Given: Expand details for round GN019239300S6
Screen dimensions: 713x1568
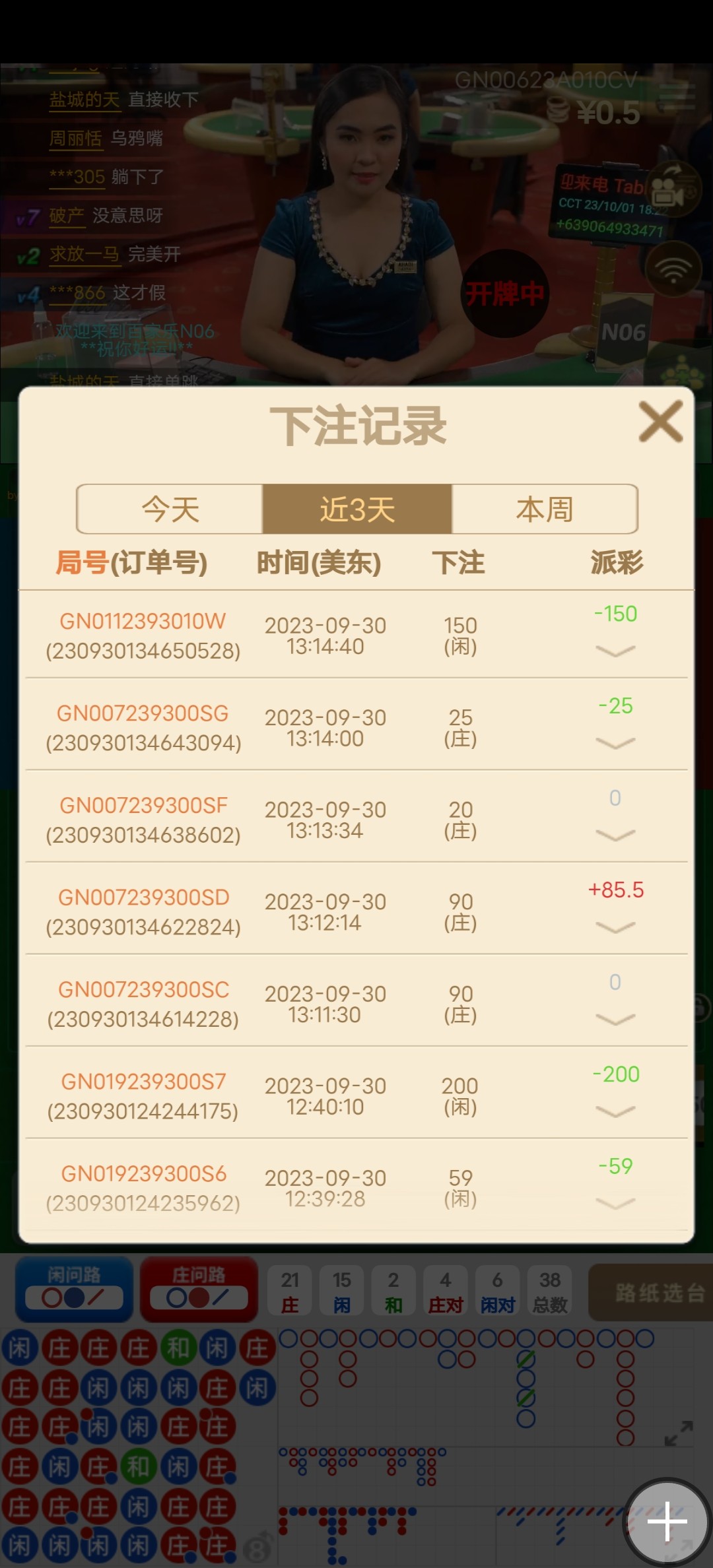Looking at the screenshot, I should 615,1203.
